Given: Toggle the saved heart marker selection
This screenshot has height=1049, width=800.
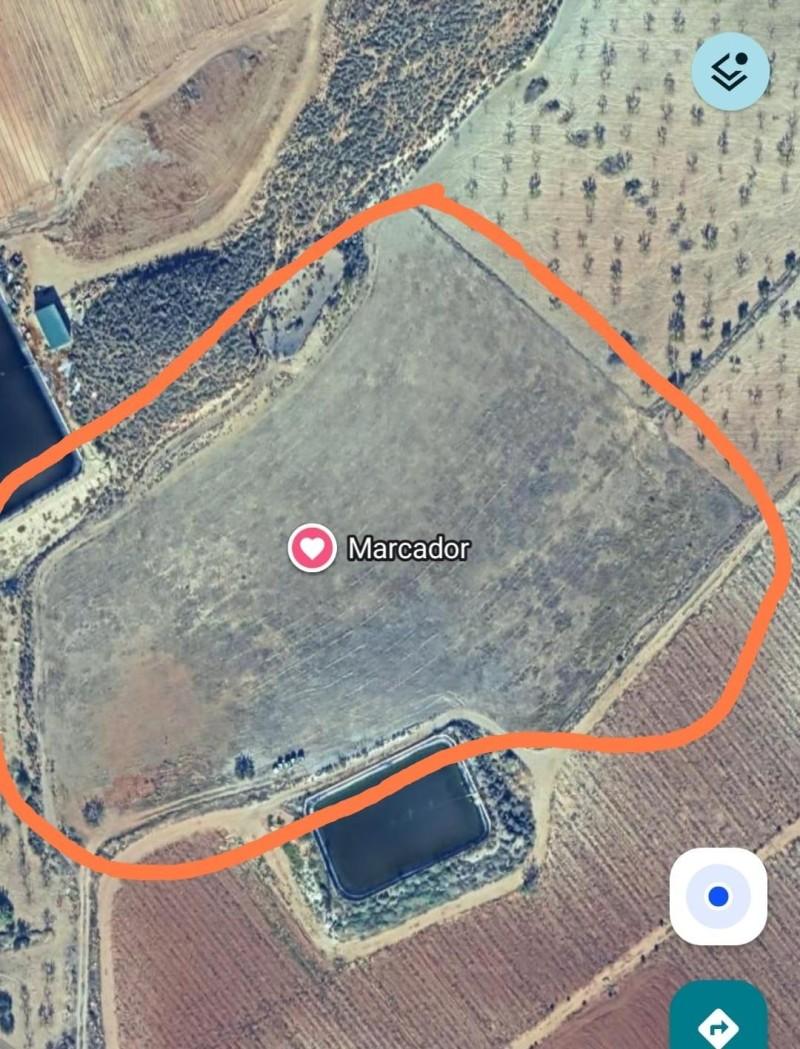Looking at the screenshot, I should [311, 548].
